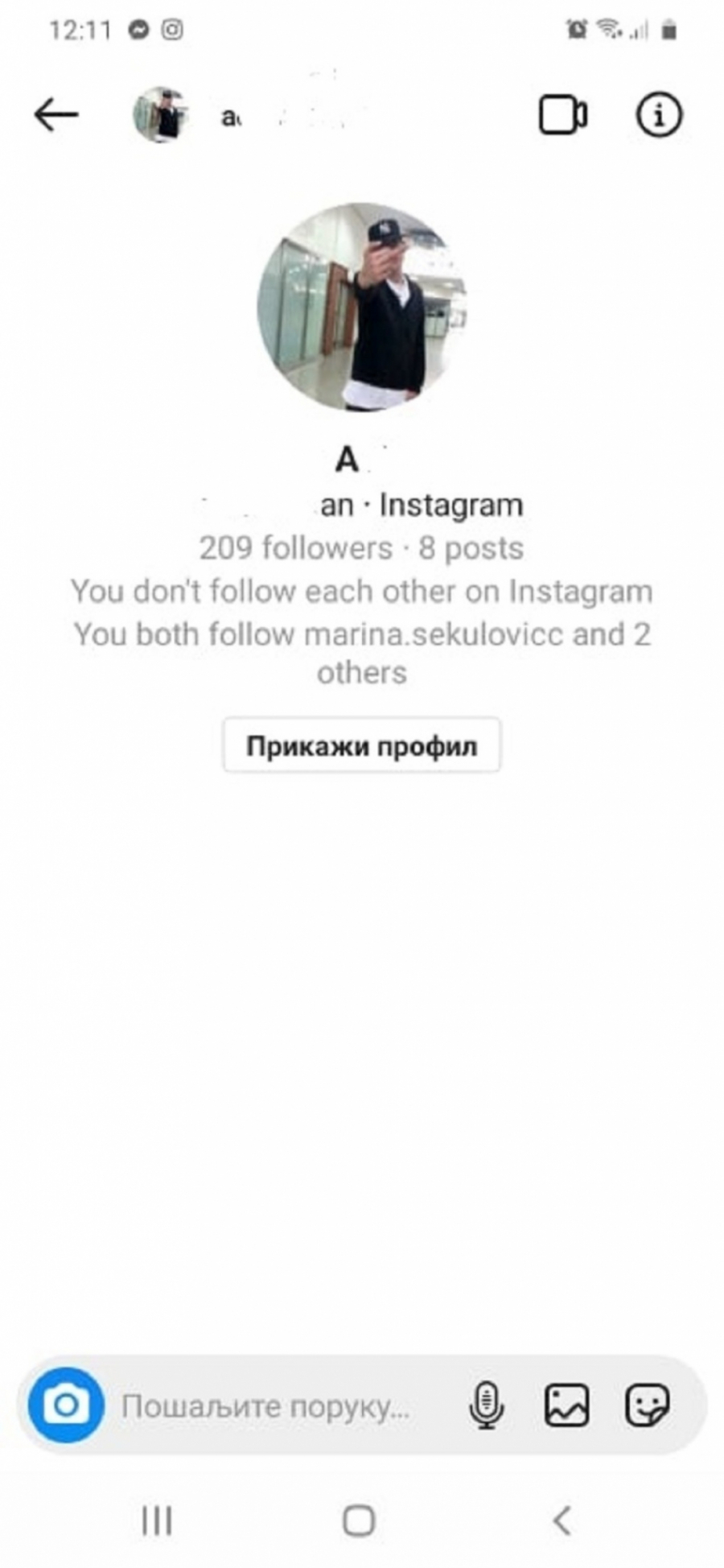Start a video call
724x1568 pixels.
coord(562,115)
